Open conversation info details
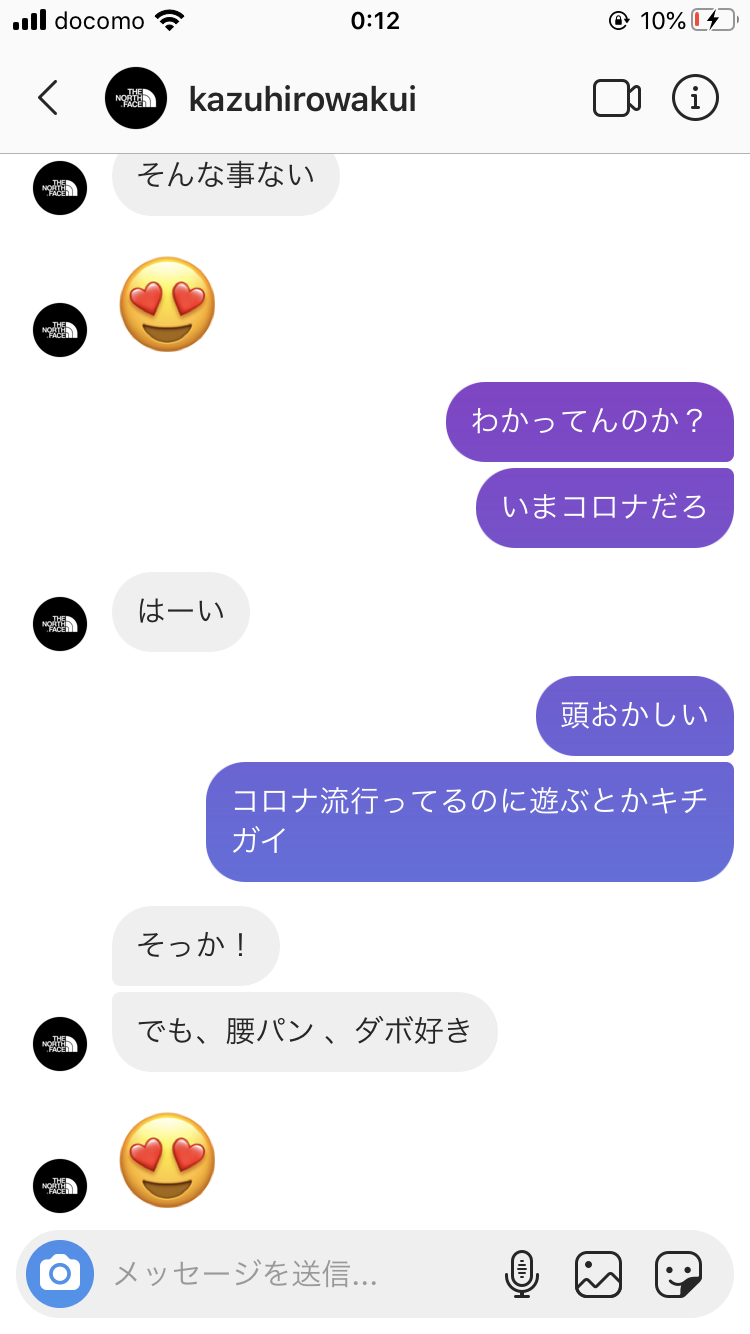Viewport: 750px width, 1334px height. coord(695,98)
